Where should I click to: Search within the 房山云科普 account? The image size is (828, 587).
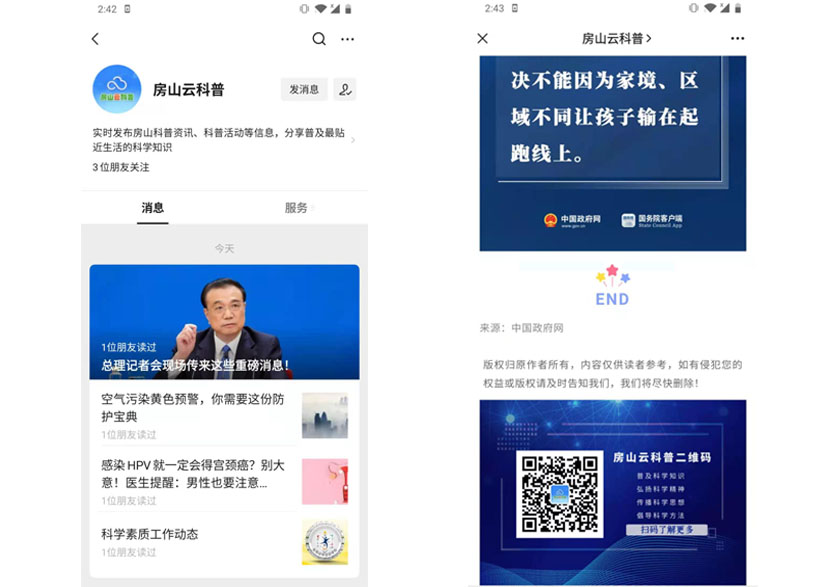(x=318, y=39)
